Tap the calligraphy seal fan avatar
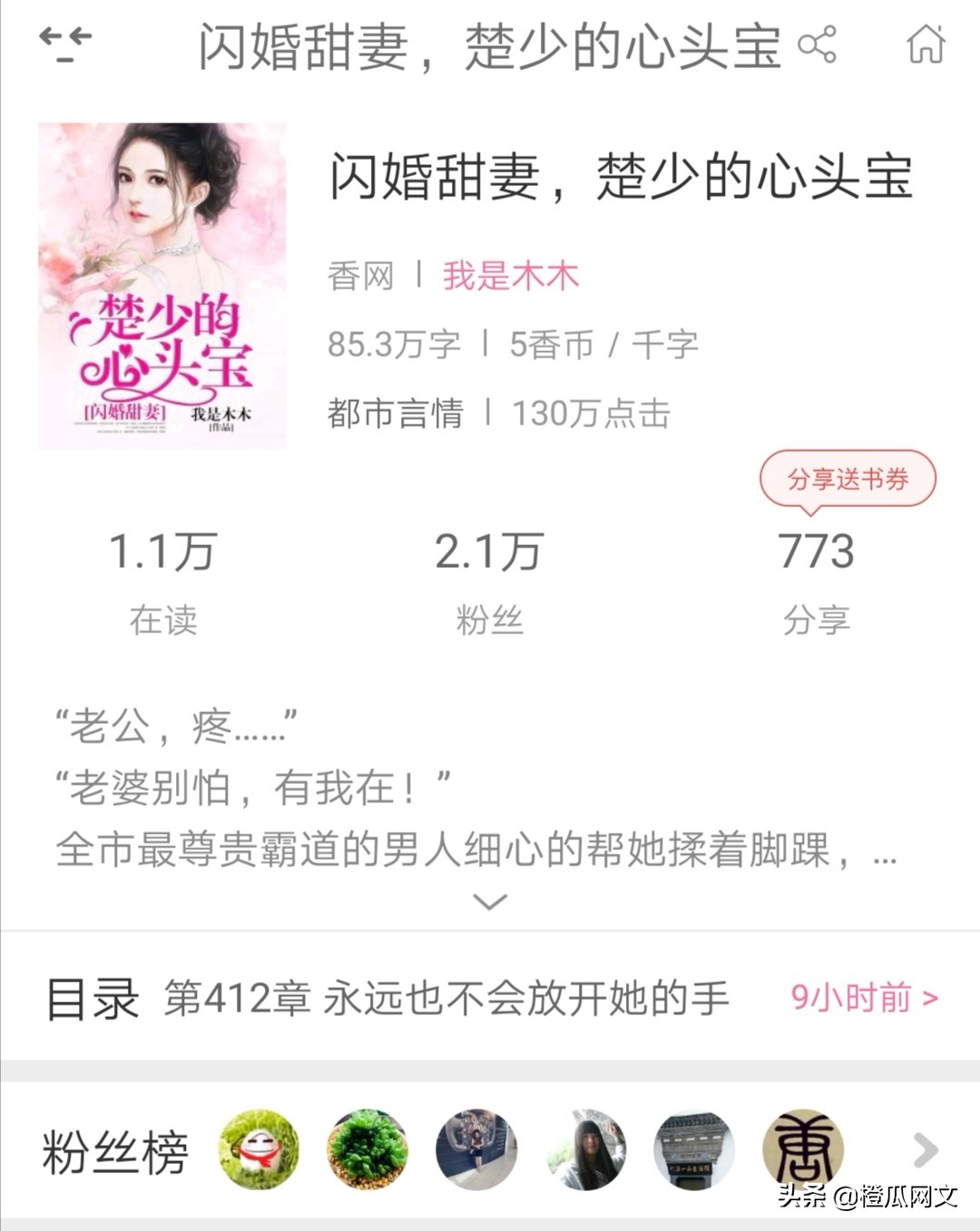980x1231 pixels. click(806, 1149)
